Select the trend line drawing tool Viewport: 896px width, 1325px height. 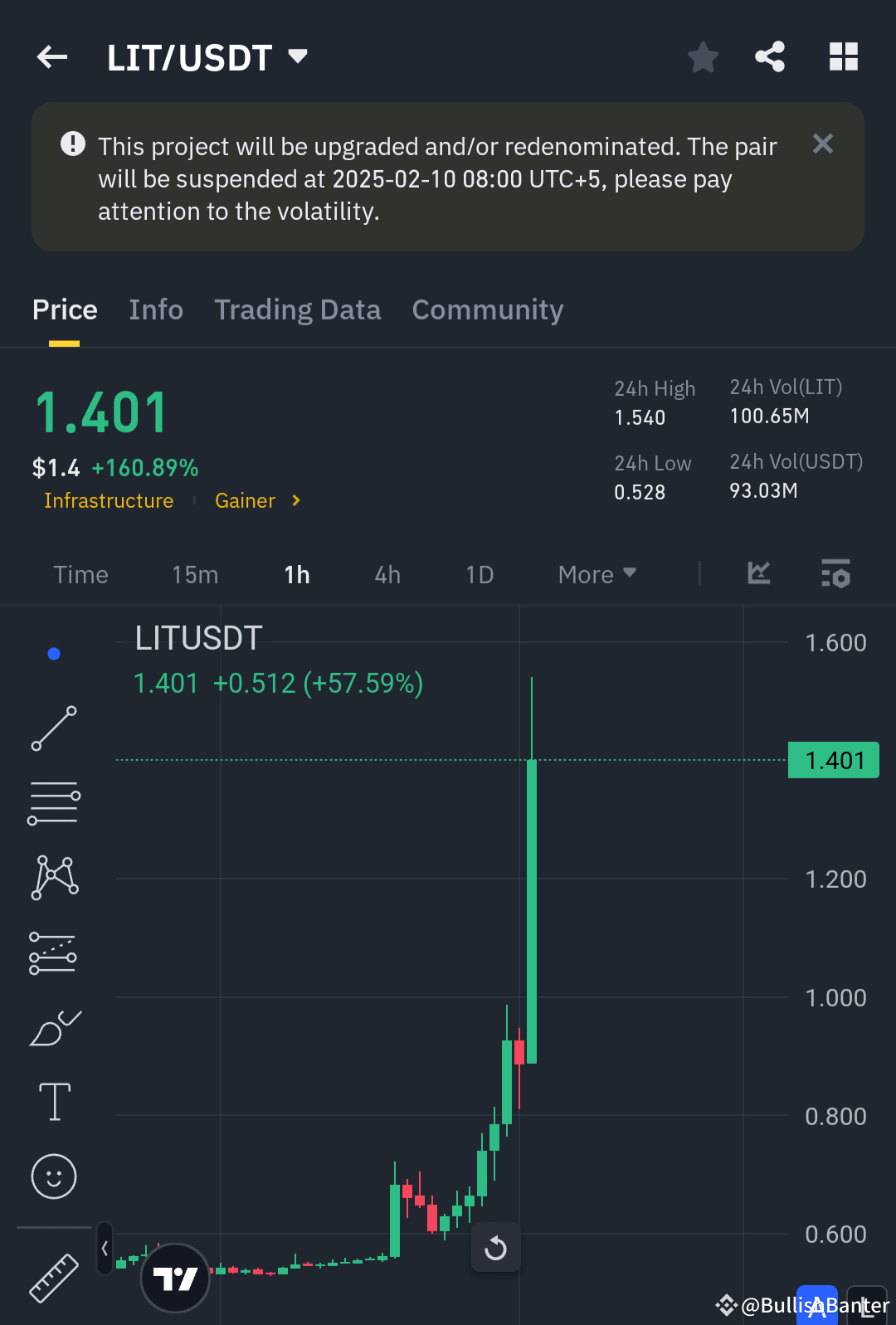click(x=53, y=728)
